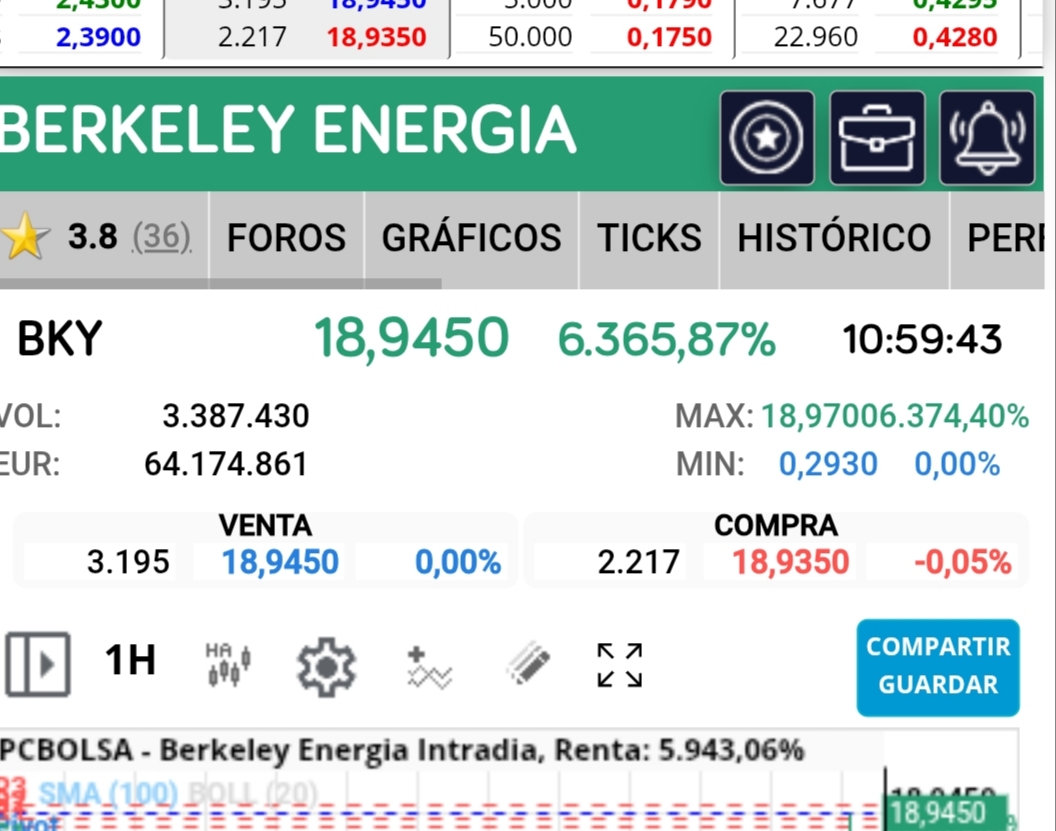This screenshot has height=831, width=1056.
Task: Tap COMPARTIR GUARDAR button
Action: (x=937, y=666)
